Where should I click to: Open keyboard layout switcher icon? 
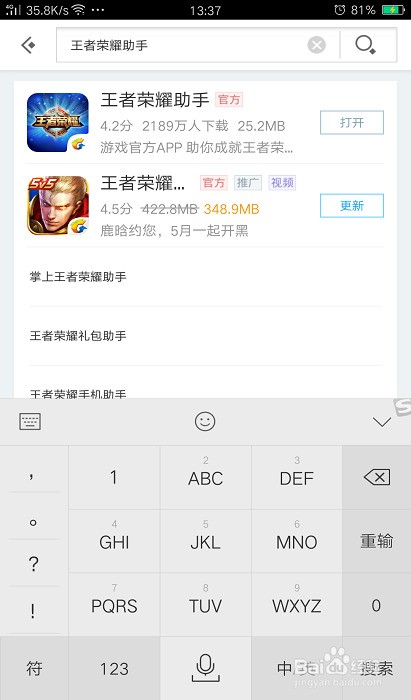point(30,421)
